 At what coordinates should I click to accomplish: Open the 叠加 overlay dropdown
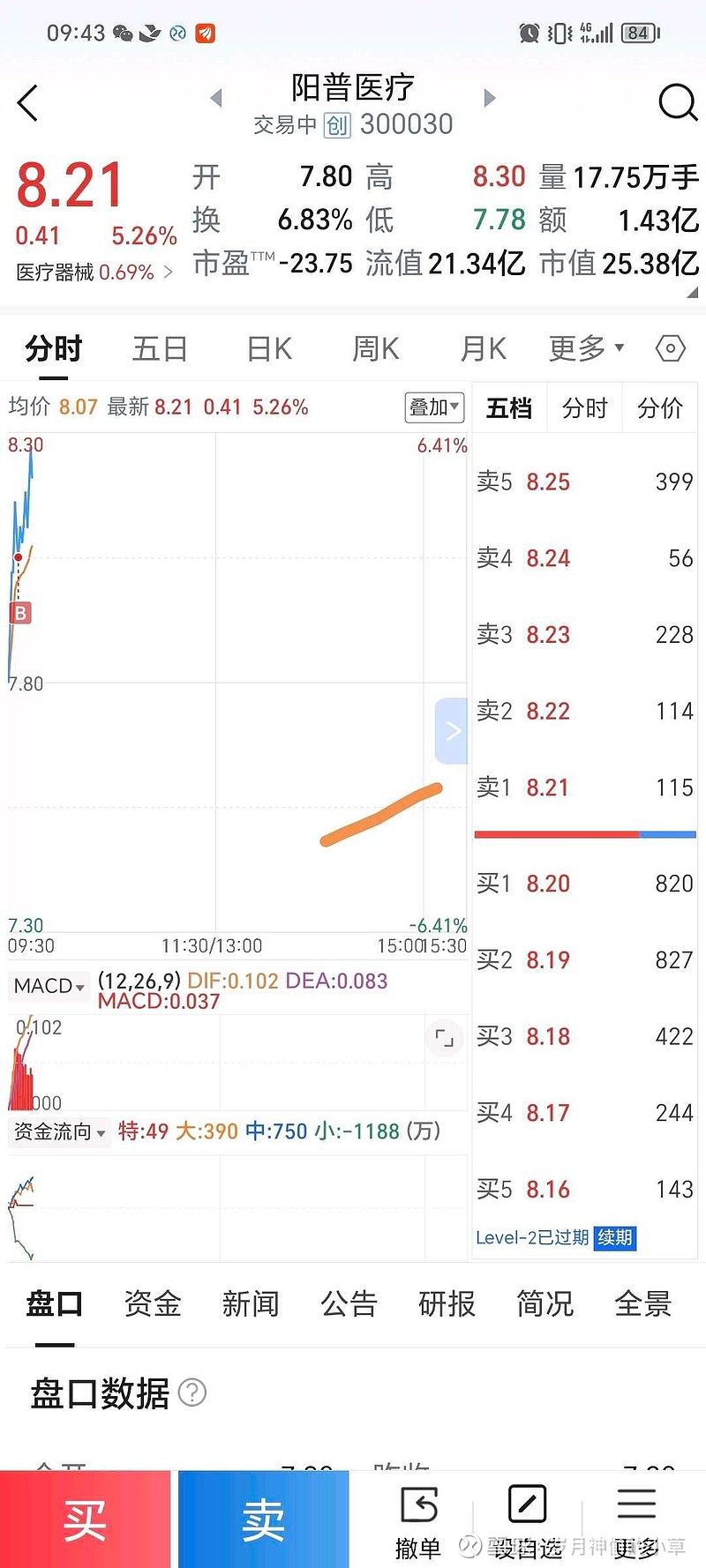click(434, 407)
